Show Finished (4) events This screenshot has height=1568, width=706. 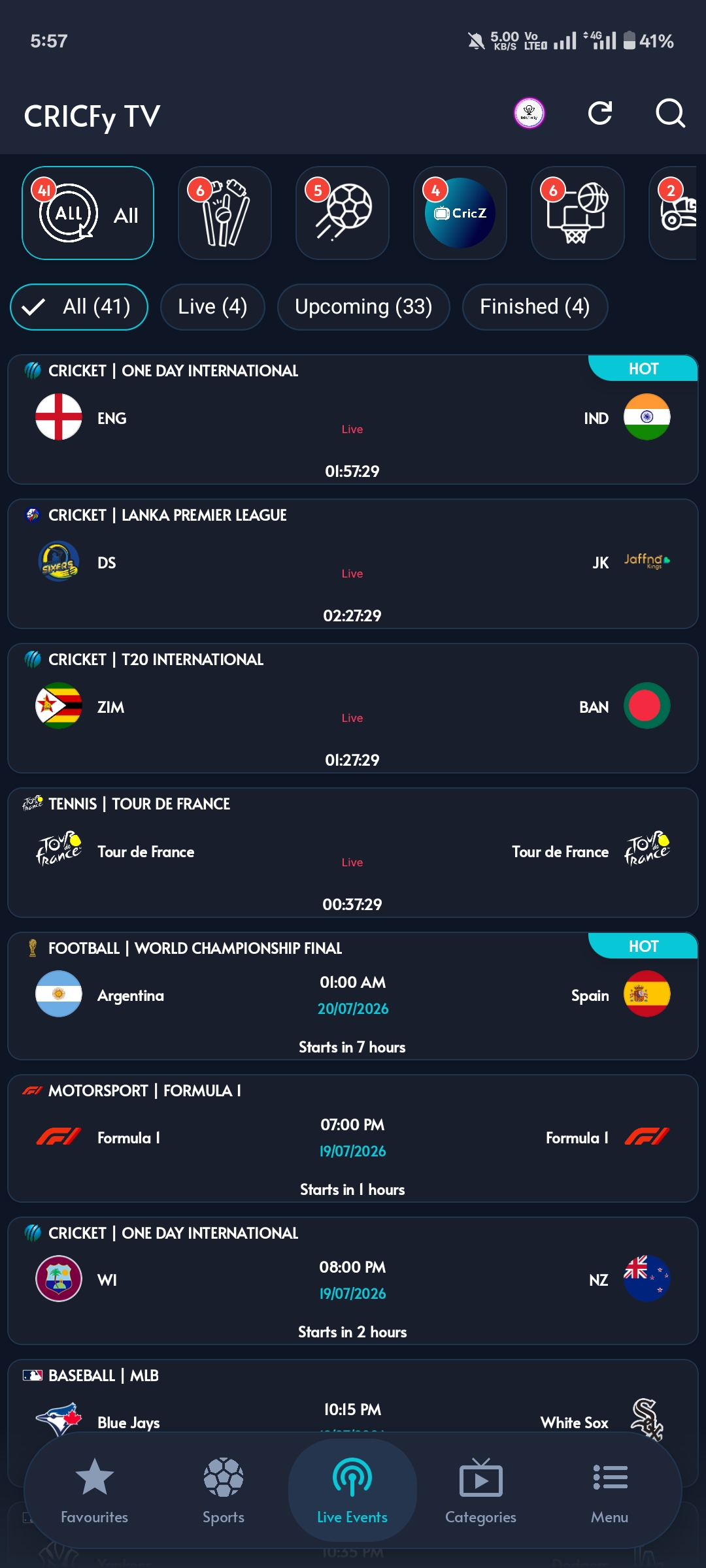click(x=535, y=307)
